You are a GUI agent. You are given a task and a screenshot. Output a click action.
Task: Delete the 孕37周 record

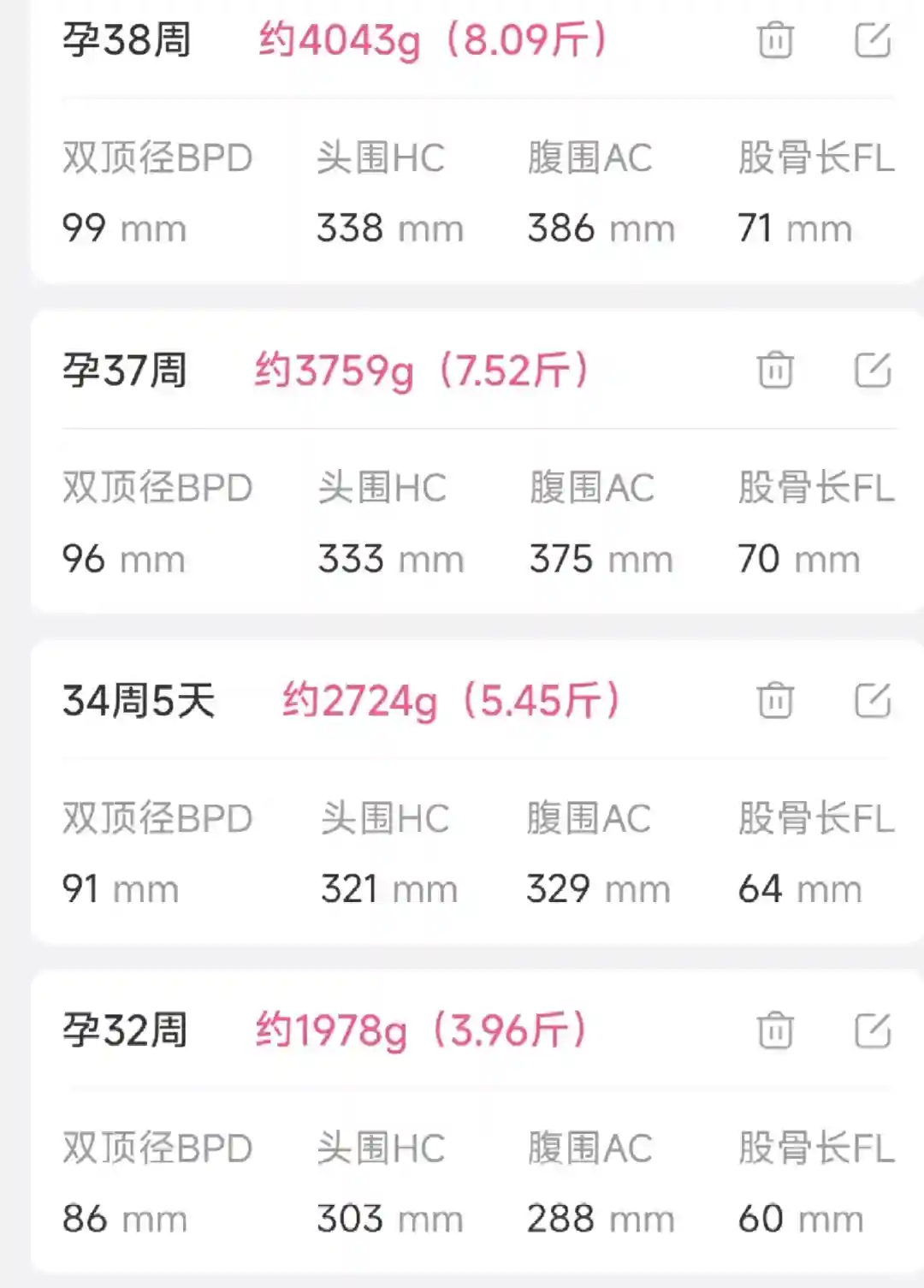pos(775,370)
